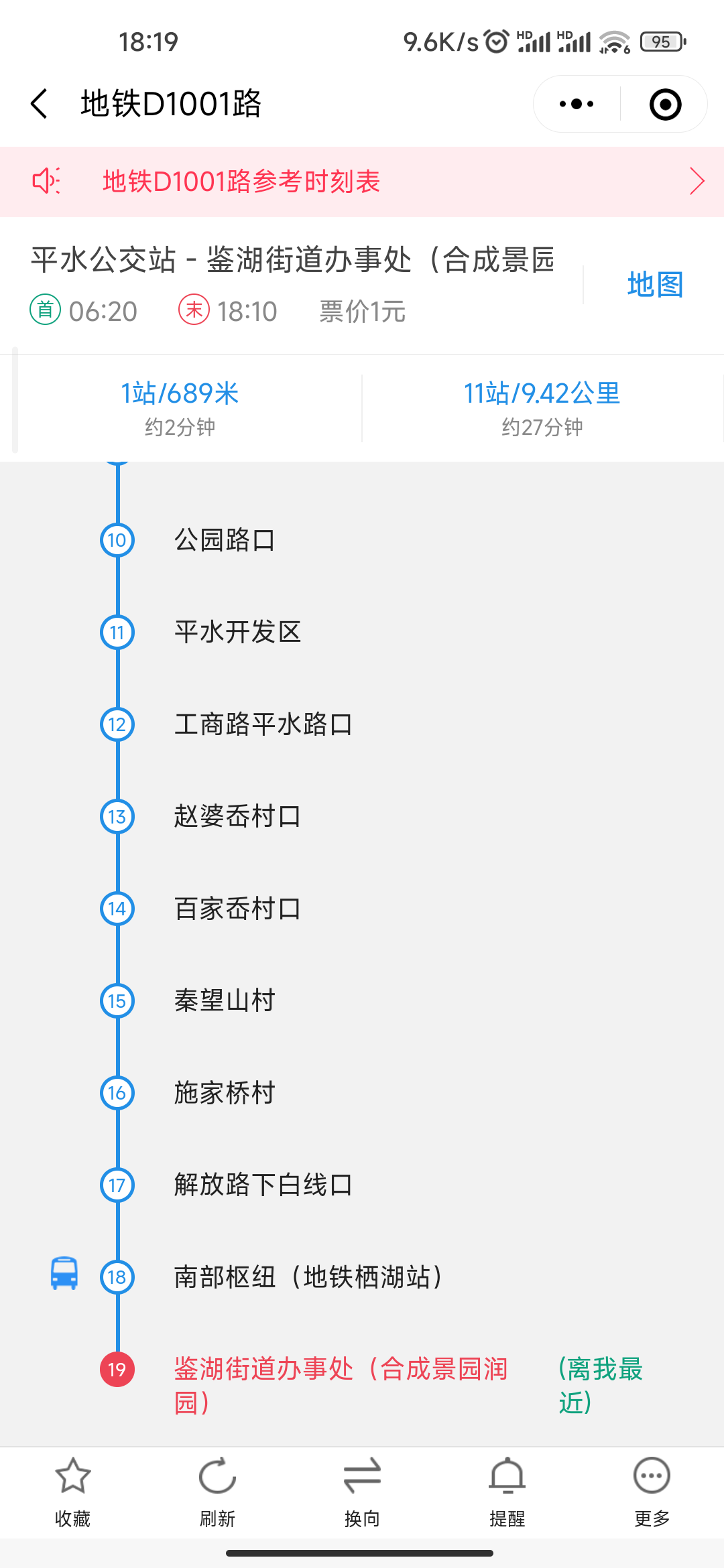The width and height of the screenshot is (724, 1568).
Task: Select stop 17 解放路下白线口
Action: point(263,1185)
